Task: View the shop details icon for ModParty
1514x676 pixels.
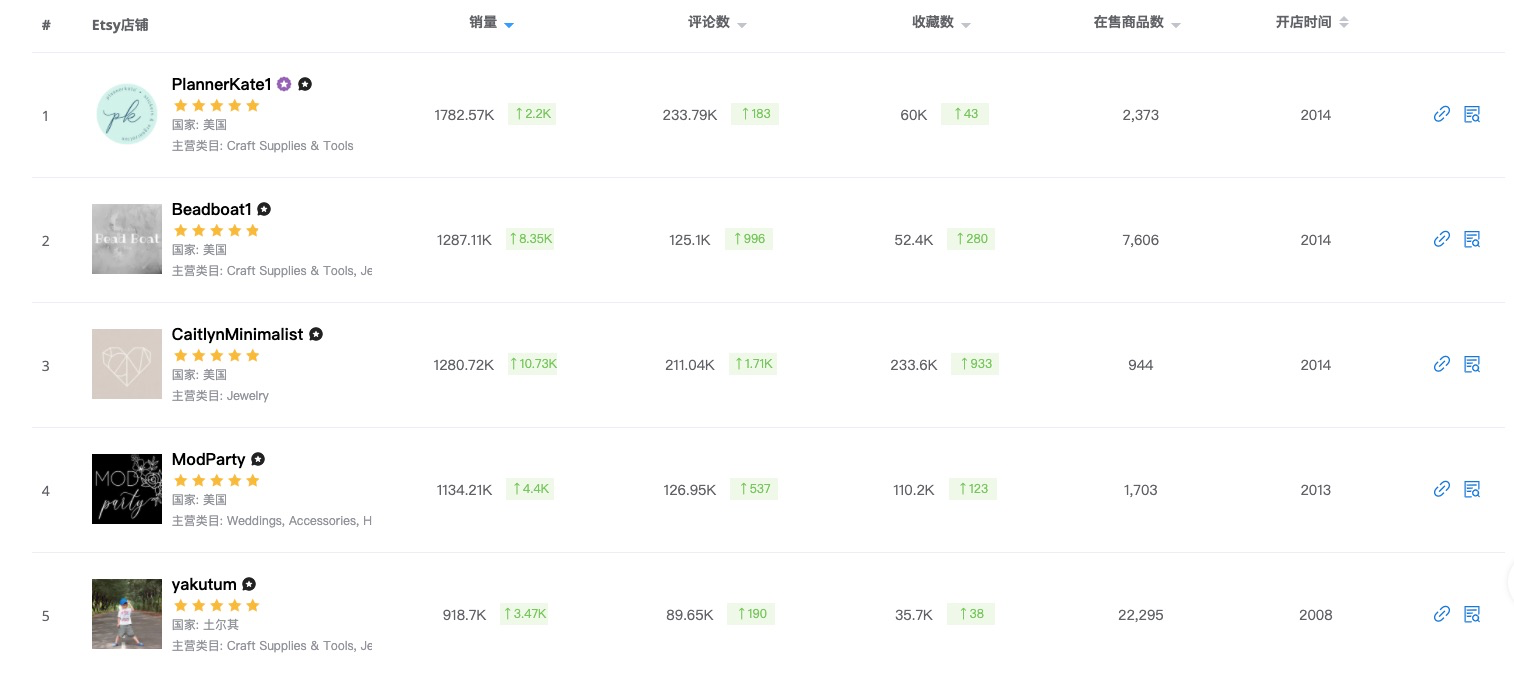Action: pyautogui.click(x=1471, y=489)
